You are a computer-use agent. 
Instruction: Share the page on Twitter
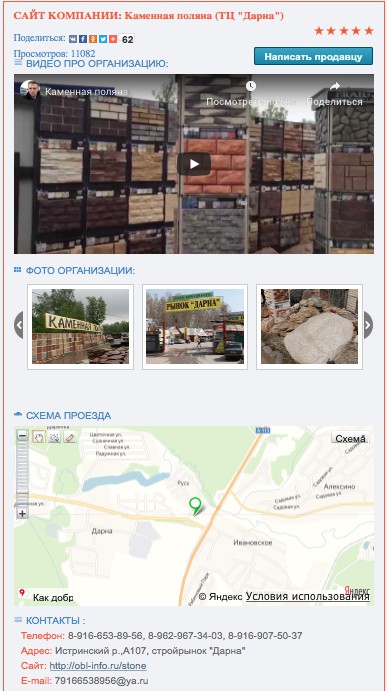[x=103, y=39]
